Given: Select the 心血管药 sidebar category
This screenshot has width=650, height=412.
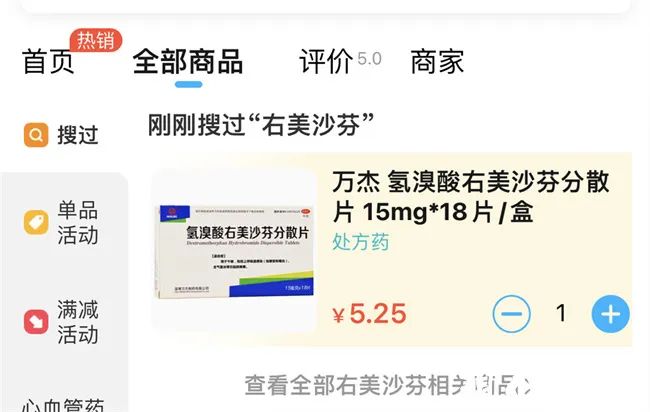Looking at the screenshot, I should point(62,403).
